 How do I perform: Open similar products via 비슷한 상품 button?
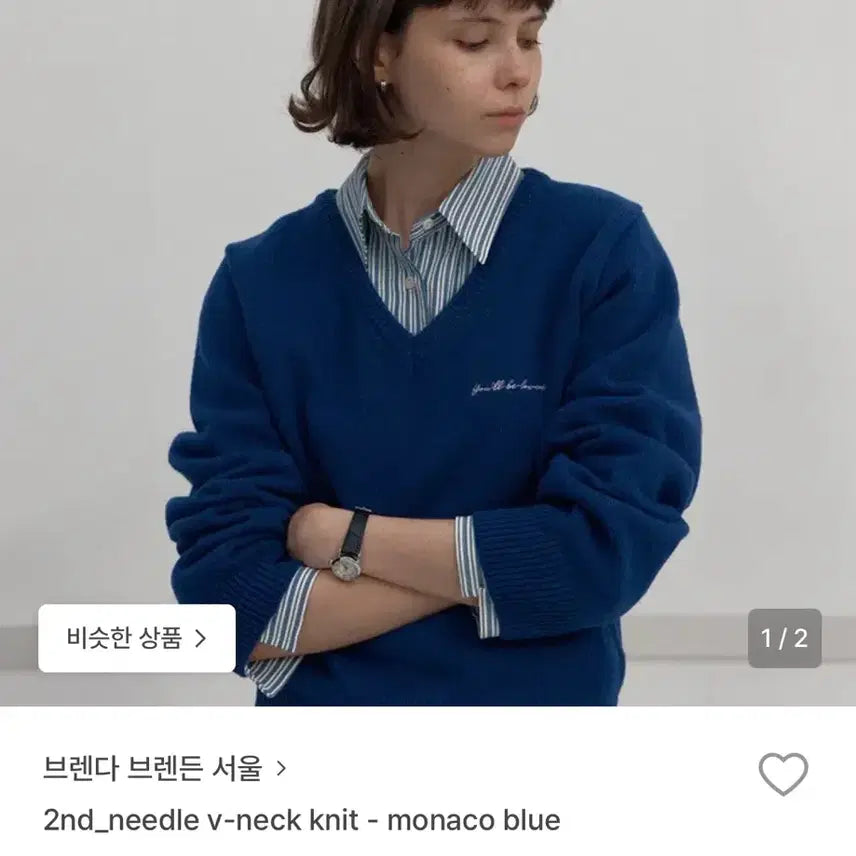pyautogui.click(x=137, y=638)
